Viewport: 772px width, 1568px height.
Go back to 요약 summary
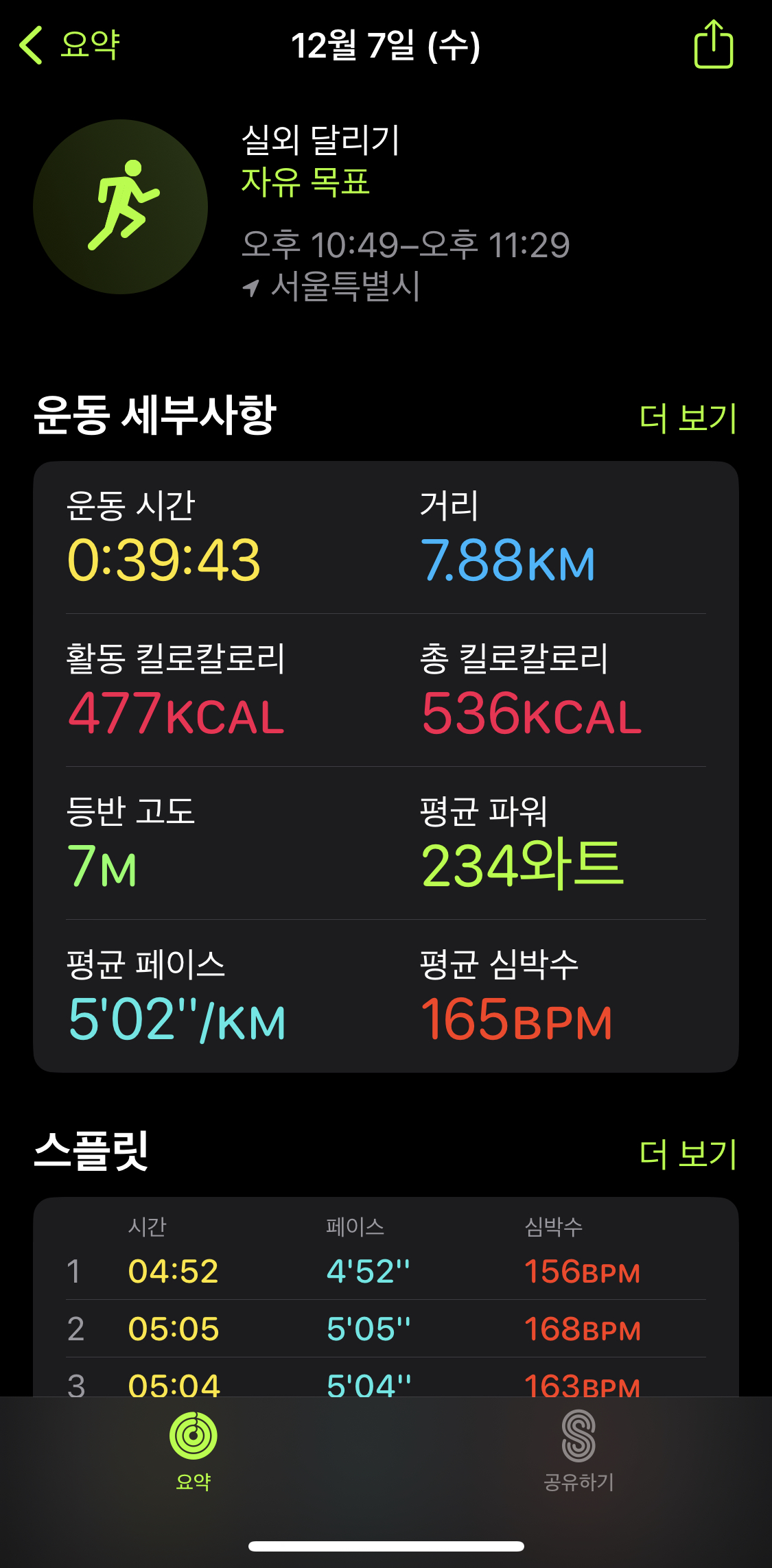tap(69, 45)
